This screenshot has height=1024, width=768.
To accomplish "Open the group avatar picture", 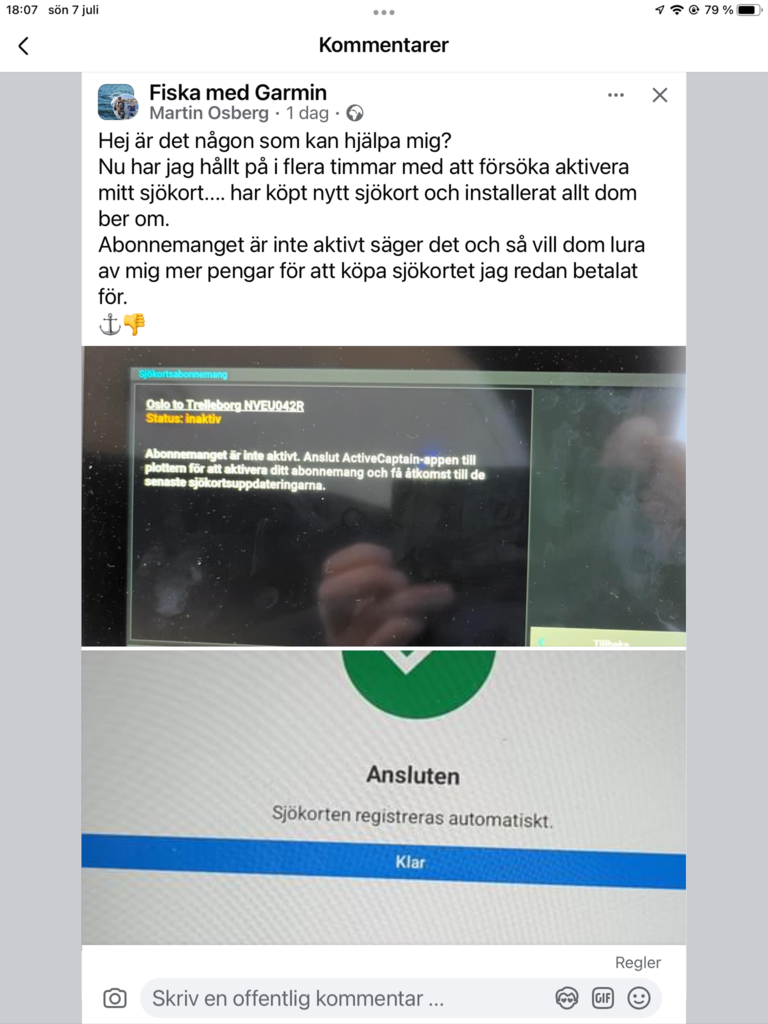I will tap(117, 102).
